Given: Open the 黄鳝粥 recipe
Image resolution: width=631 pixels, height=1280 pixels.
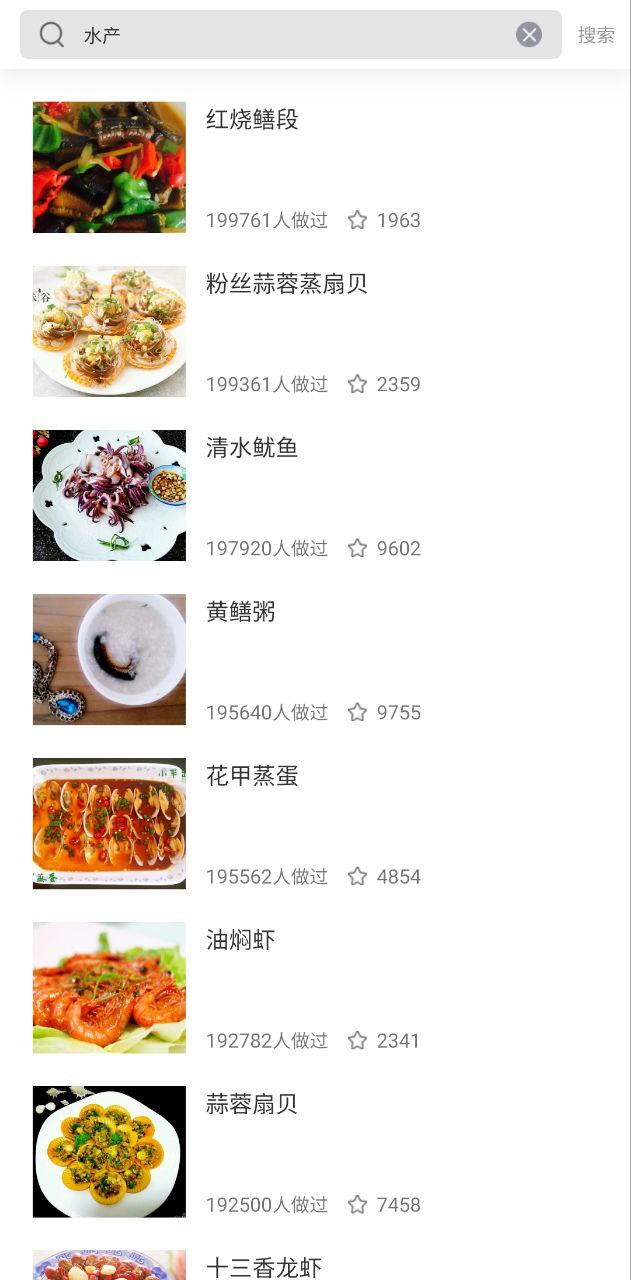Looking at the screenshot, I should coord(241,612).
